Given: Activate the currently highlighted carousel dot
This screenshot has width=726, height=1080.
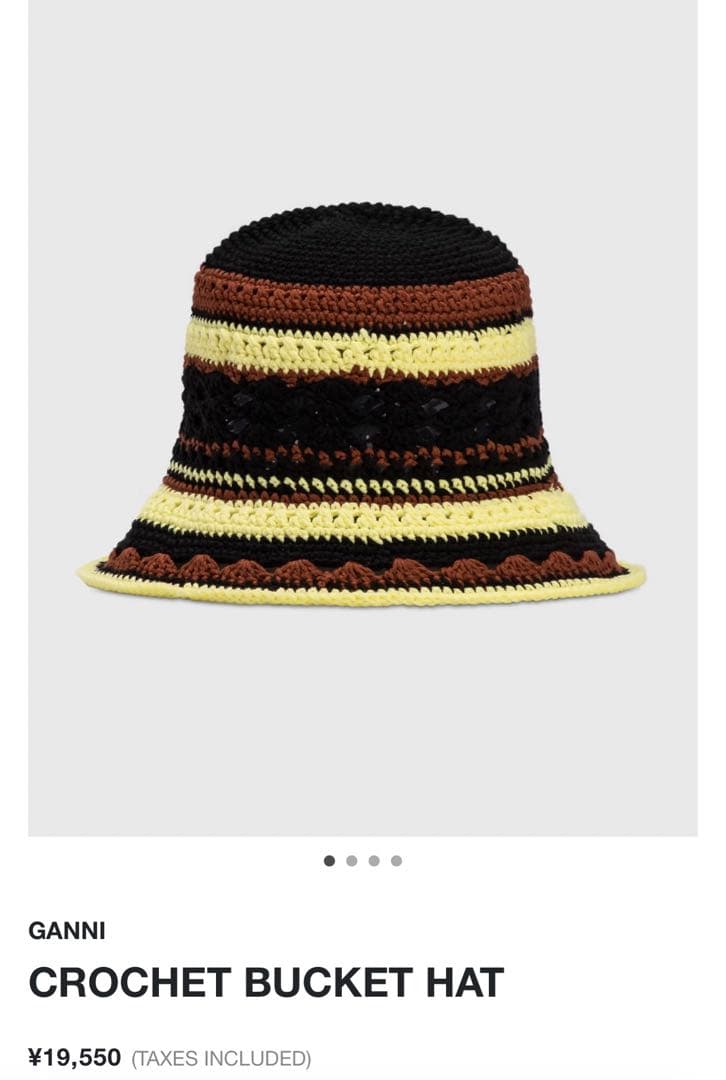Looking at the screenshot, I should 327,858.
